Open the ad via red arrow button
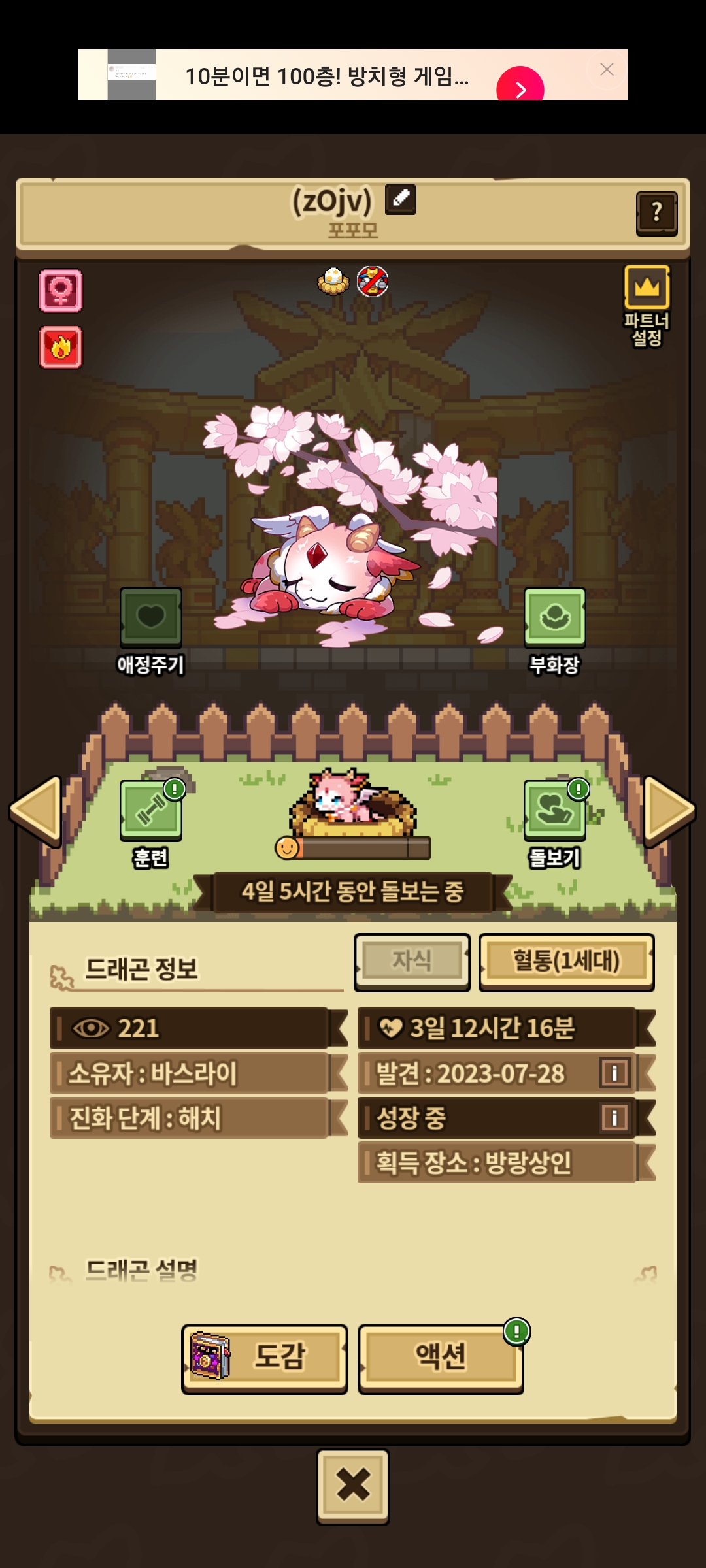The height and width of the screenshot is (1568, 706). pyautogui.click(x=520, y=88)
